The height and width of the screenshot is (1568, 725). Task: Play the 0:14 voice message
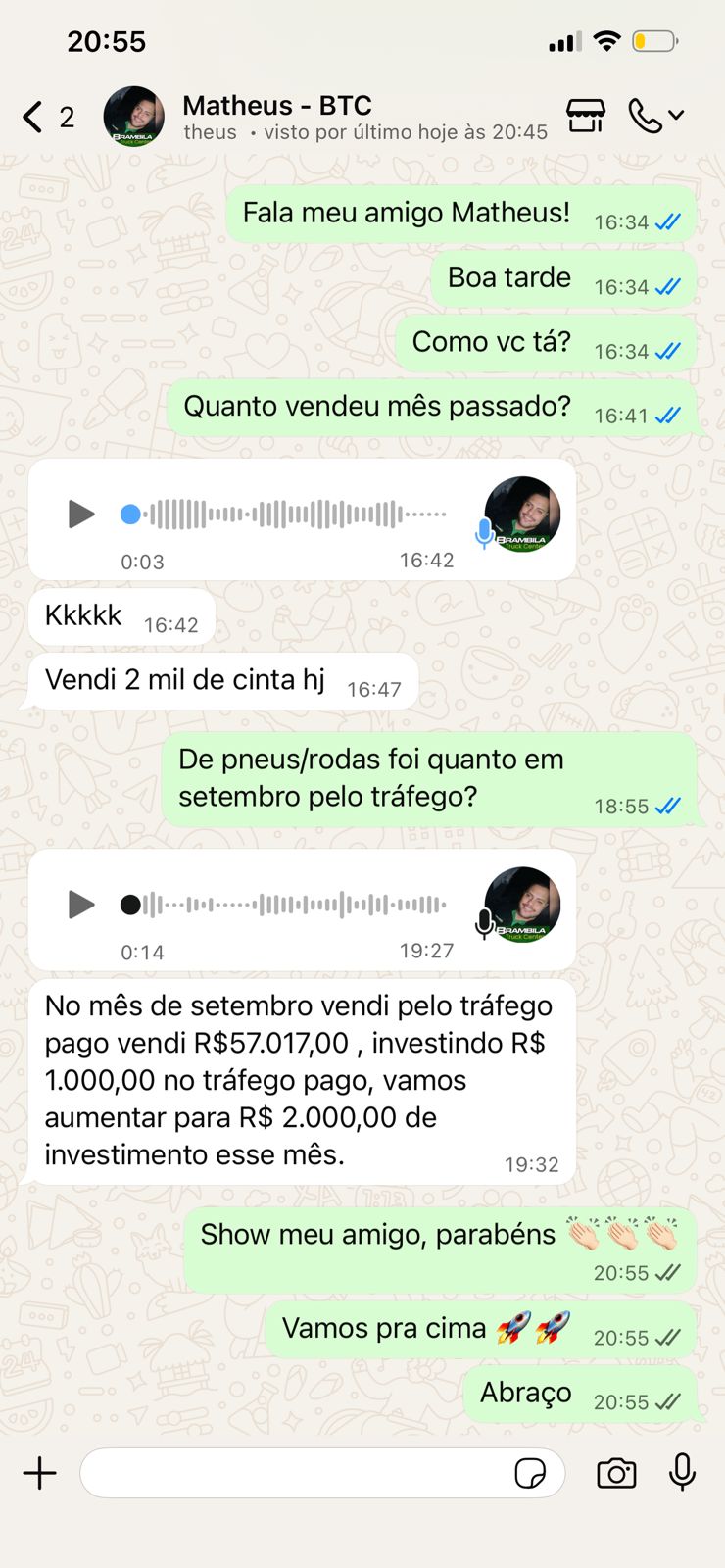80,905
